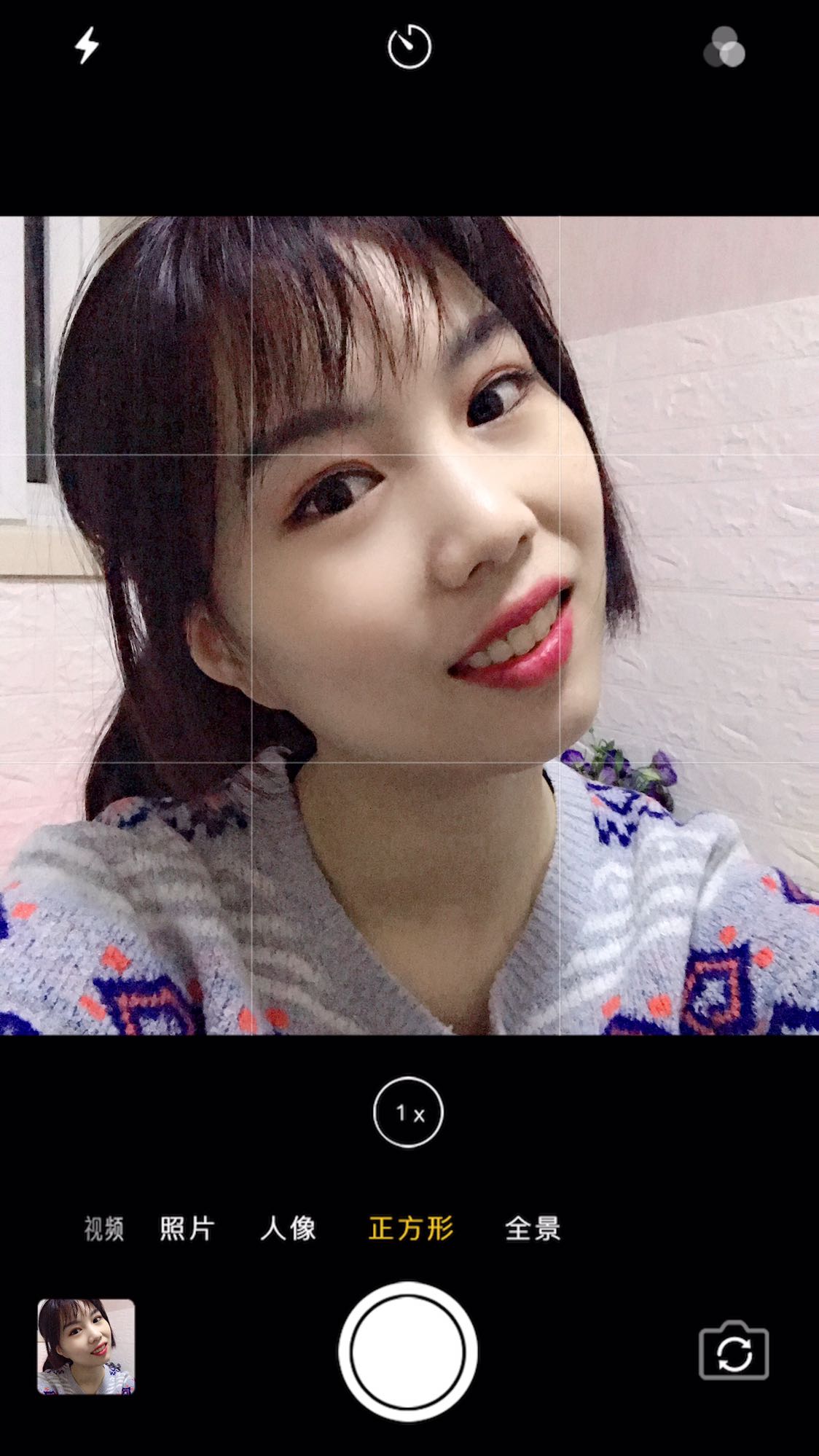Switch to 全景 panorama mode
819x1456 pixels.
pyautogui.click(x=533, y=1229)
